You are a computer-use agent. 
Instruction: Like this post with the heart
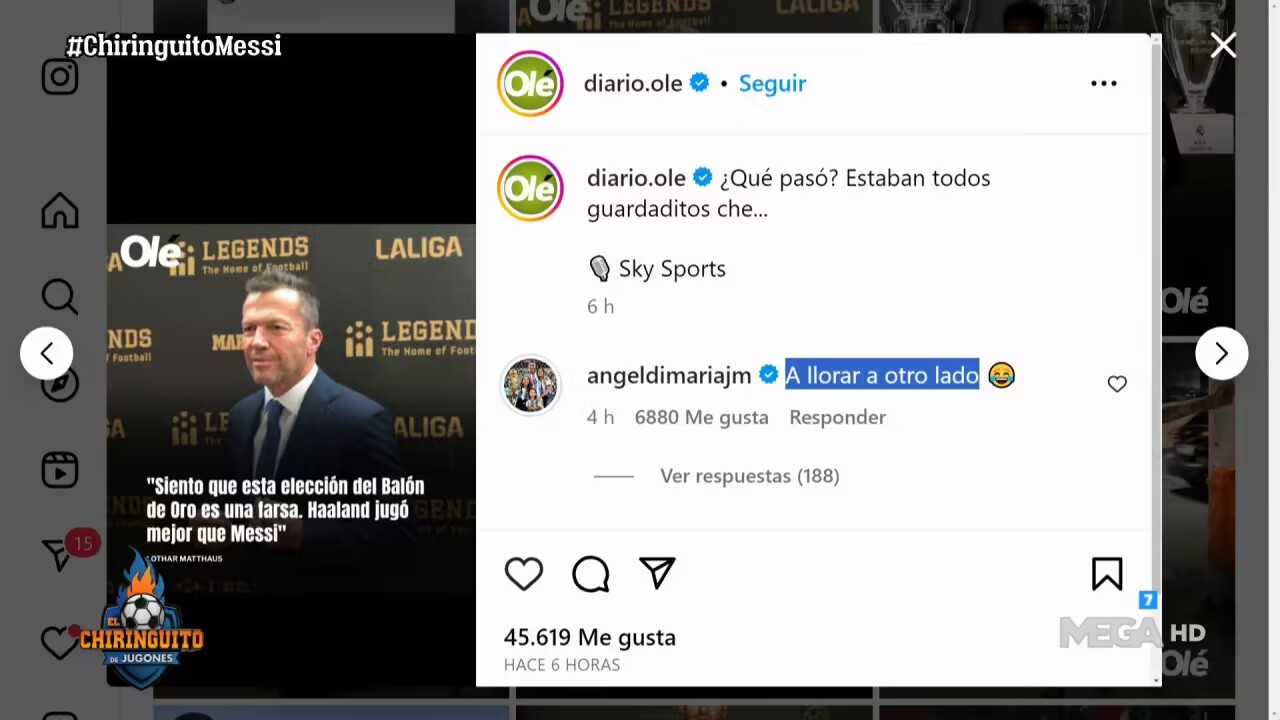coord(523,574)
